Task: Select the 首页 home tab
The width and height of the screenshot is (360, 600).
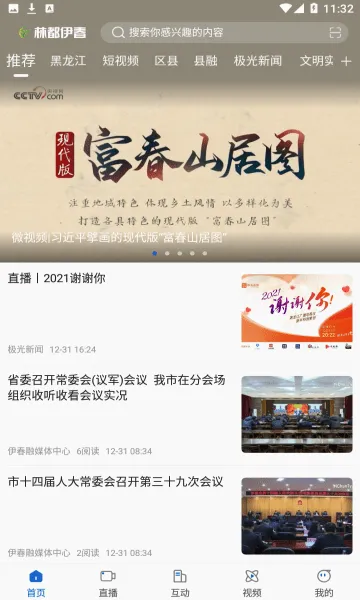Action: [x=36, y=583]
